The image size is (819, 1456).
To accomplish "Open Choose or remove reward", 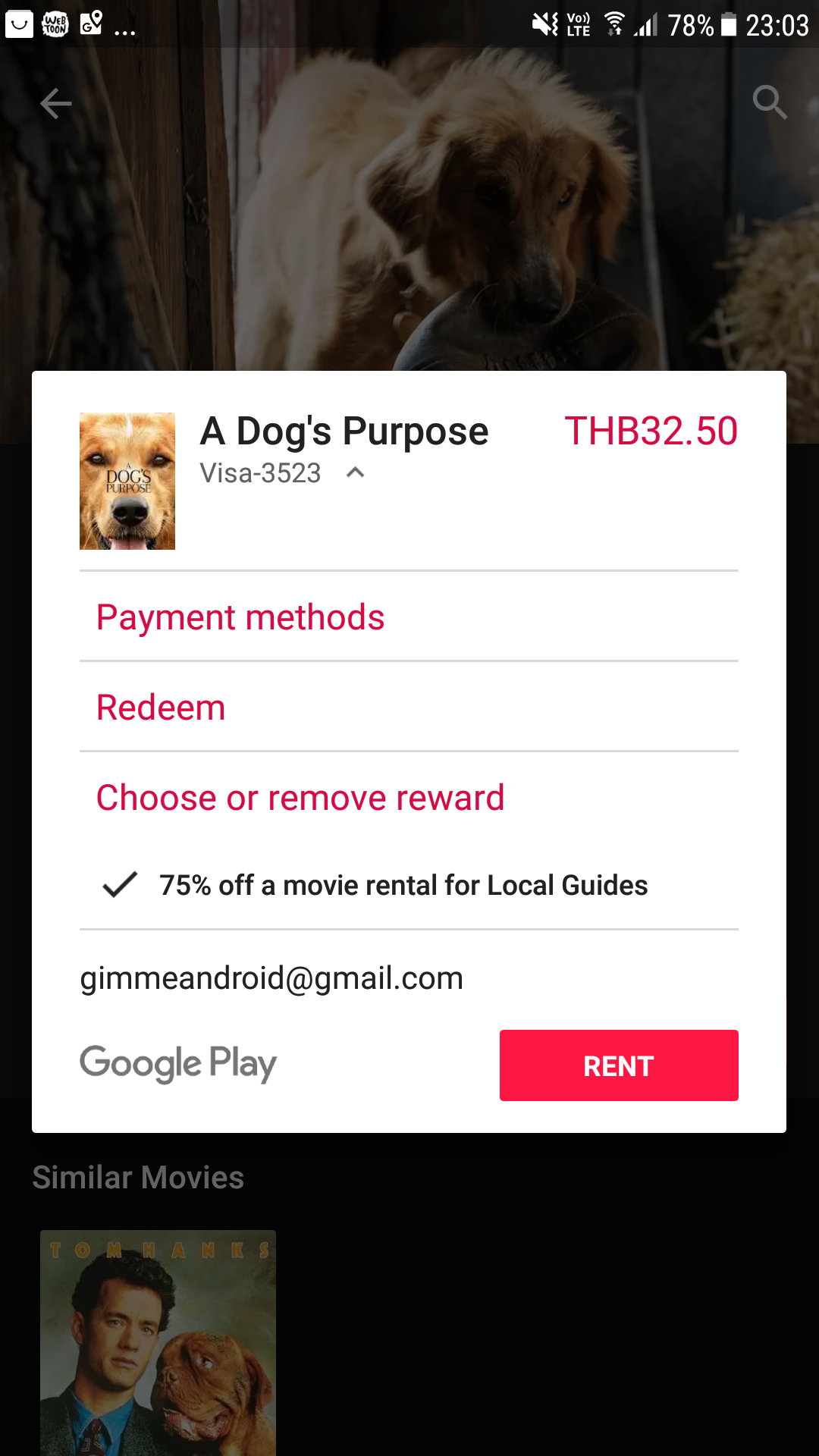I will pos(300,798).
